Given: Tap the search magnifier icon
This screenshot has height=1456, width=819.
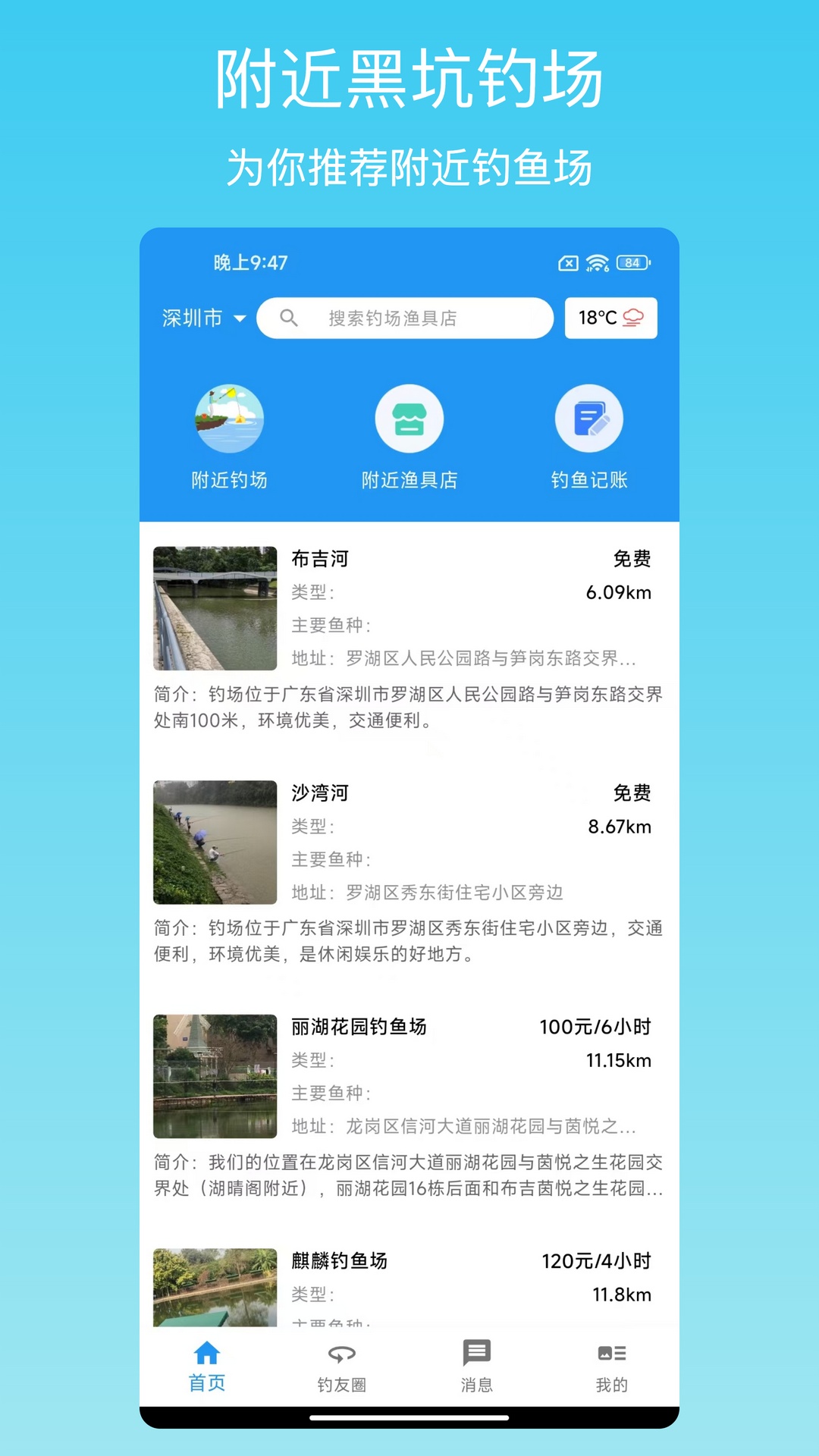Looking at the screenshot, I should [290, 318].
